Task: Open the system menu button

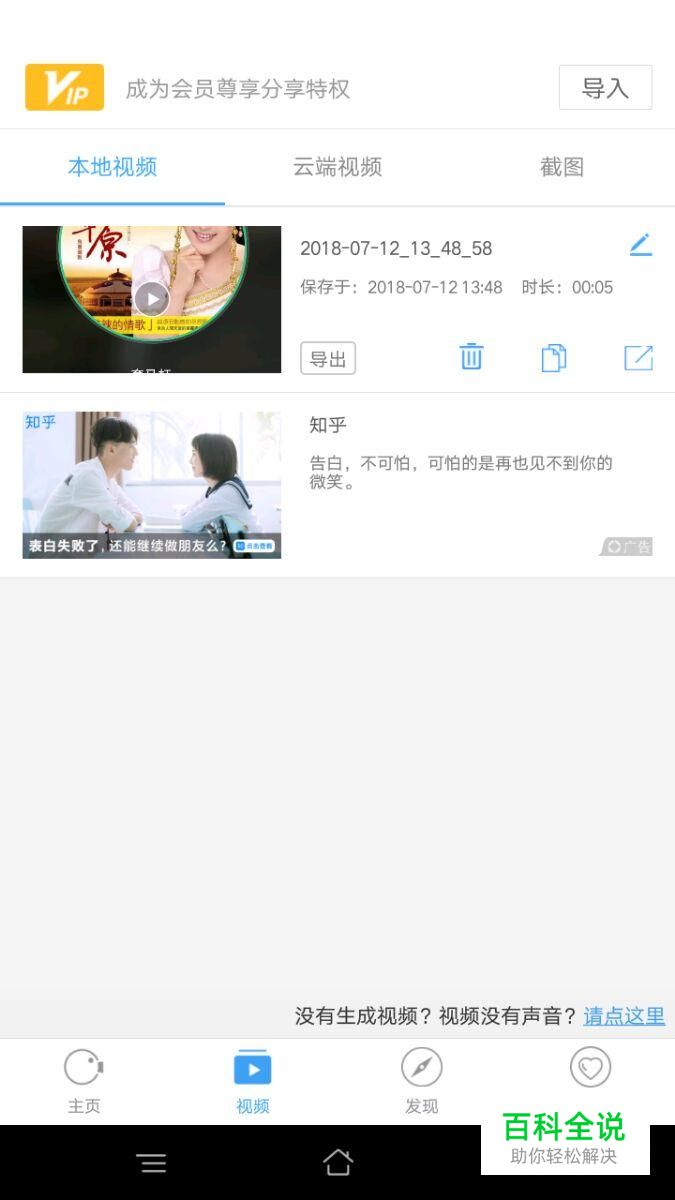Action: coord(152,1162)
